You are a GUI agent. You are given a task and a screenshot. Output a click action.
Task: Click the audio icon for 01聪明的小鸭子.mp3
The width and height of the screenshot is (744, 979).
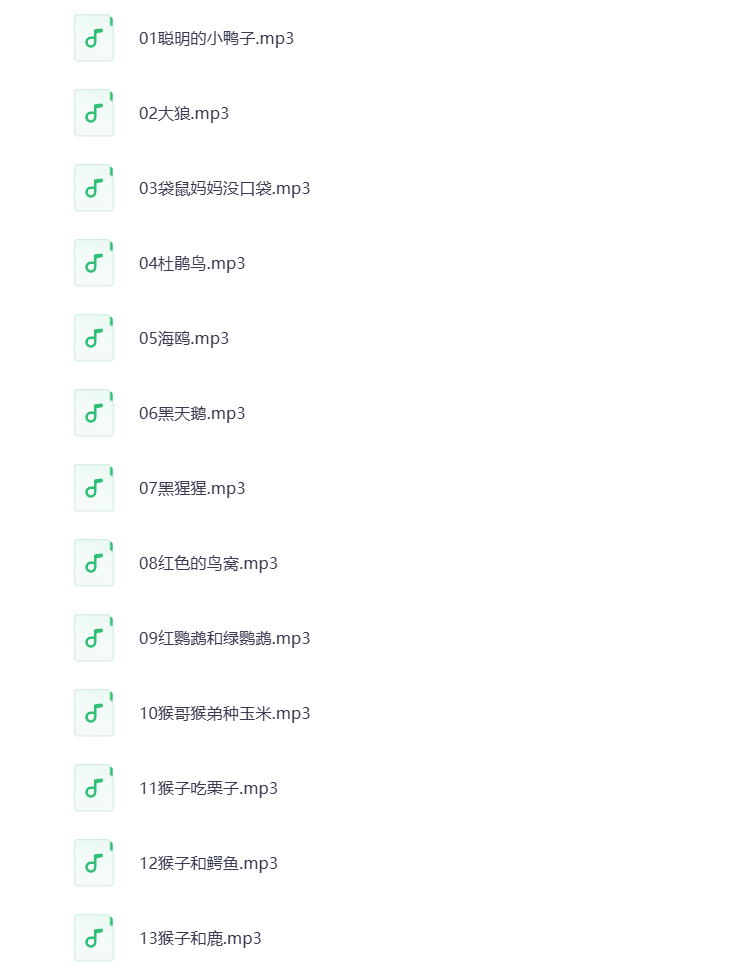pyautogui.click(x=93, y=38)
